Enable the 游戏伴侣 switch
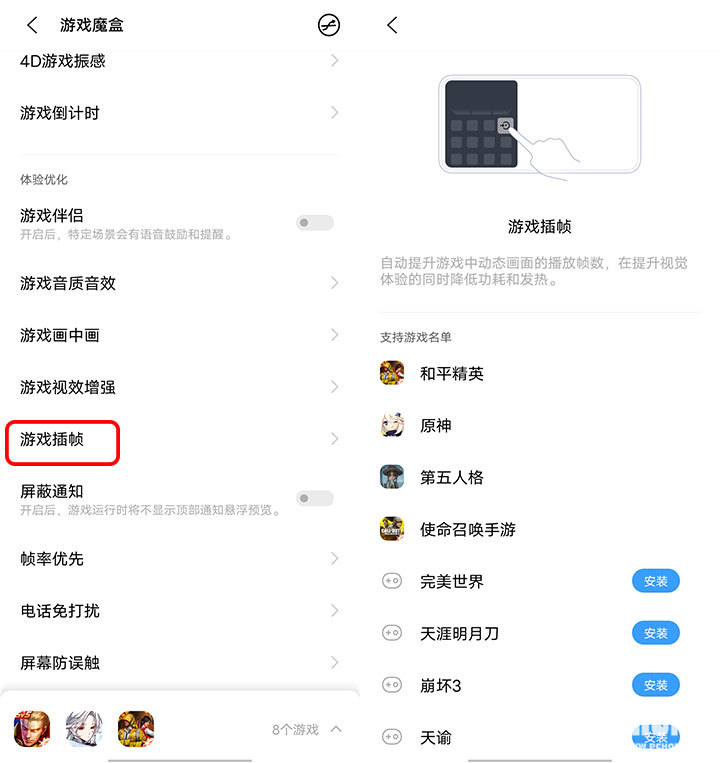720x763 pixels. tap(314, 222)
